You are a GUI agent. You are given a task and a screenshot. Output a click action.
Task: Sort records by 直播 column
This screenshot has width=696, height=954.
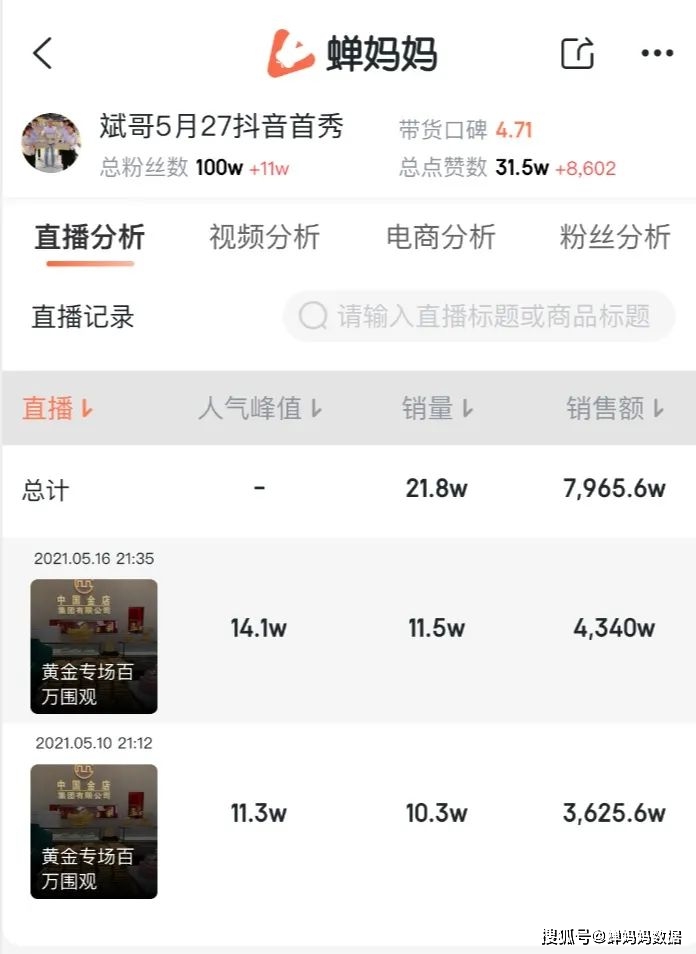click(58, 409)
